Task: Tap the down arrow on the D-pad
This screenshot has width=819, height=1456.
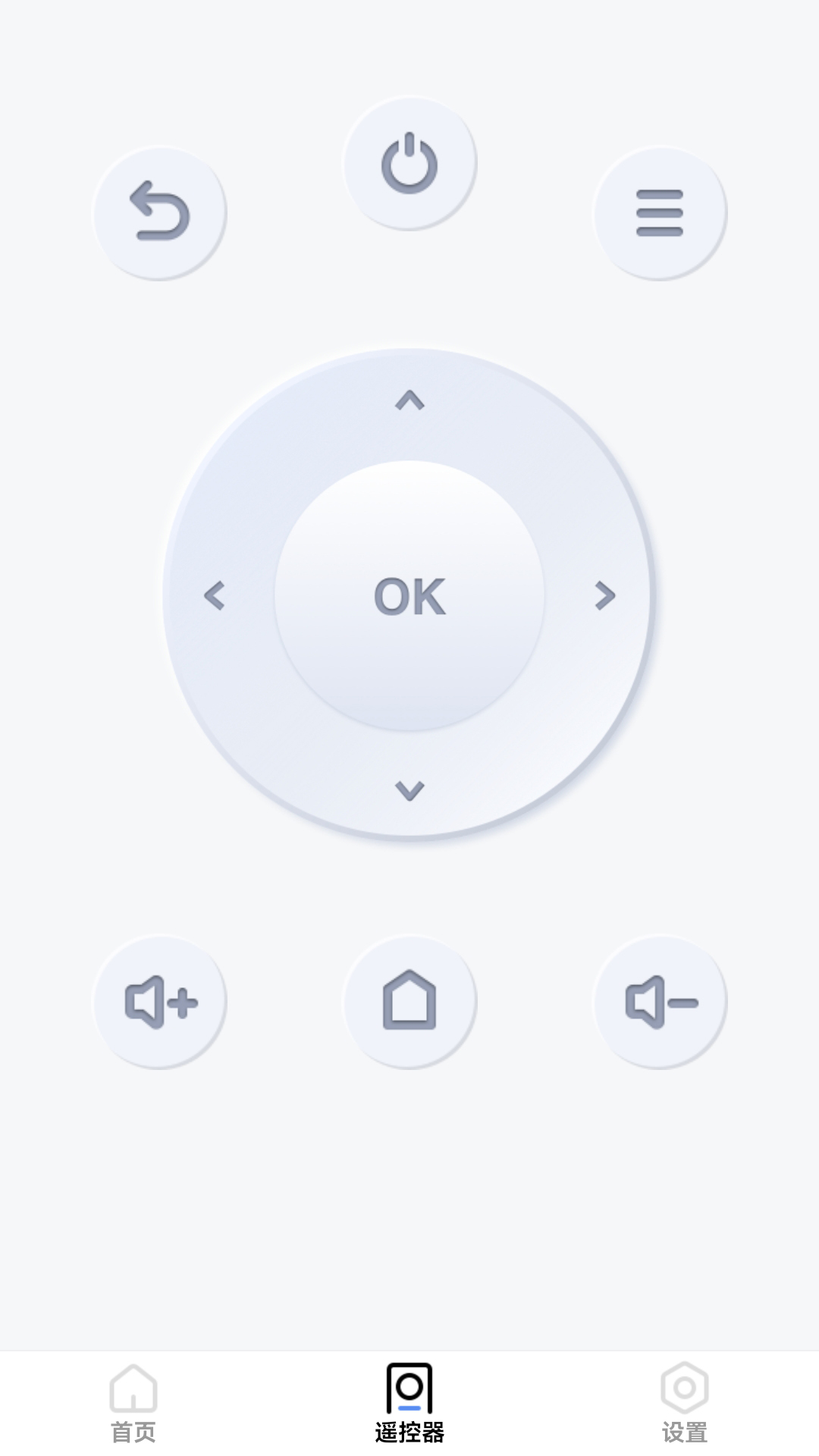Action: coord(409,790)
